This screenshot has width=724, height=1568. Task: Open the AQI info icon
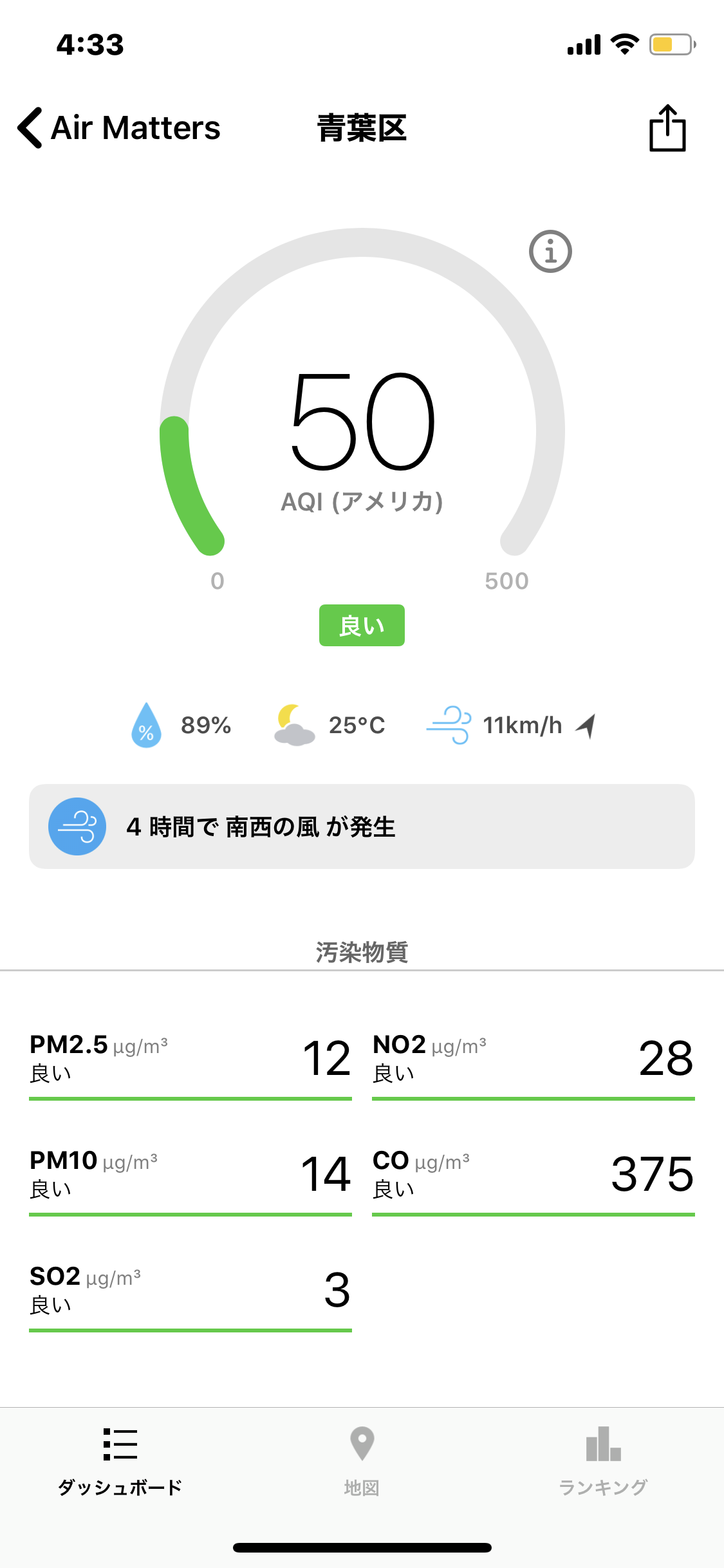550,251
